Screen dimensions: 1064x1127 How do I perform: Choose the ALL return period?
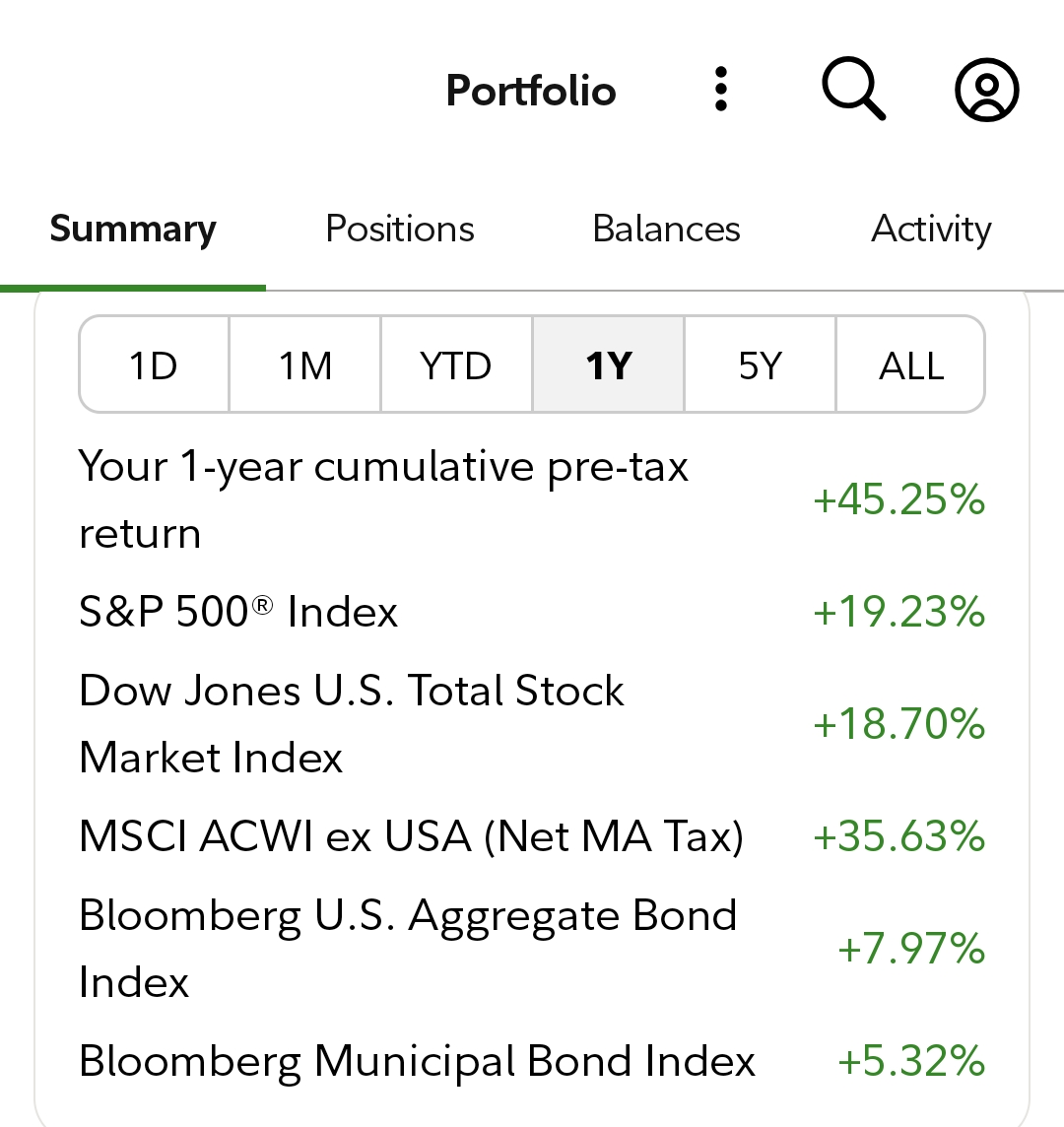tap(911, 365)
